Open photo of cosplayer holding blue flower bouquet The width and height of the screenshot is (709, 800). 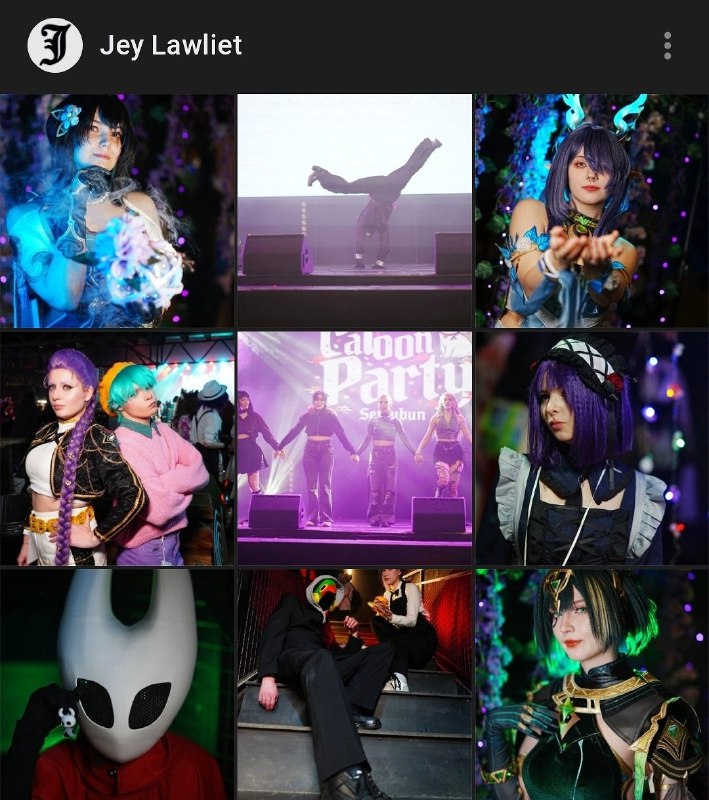[117, 210]
